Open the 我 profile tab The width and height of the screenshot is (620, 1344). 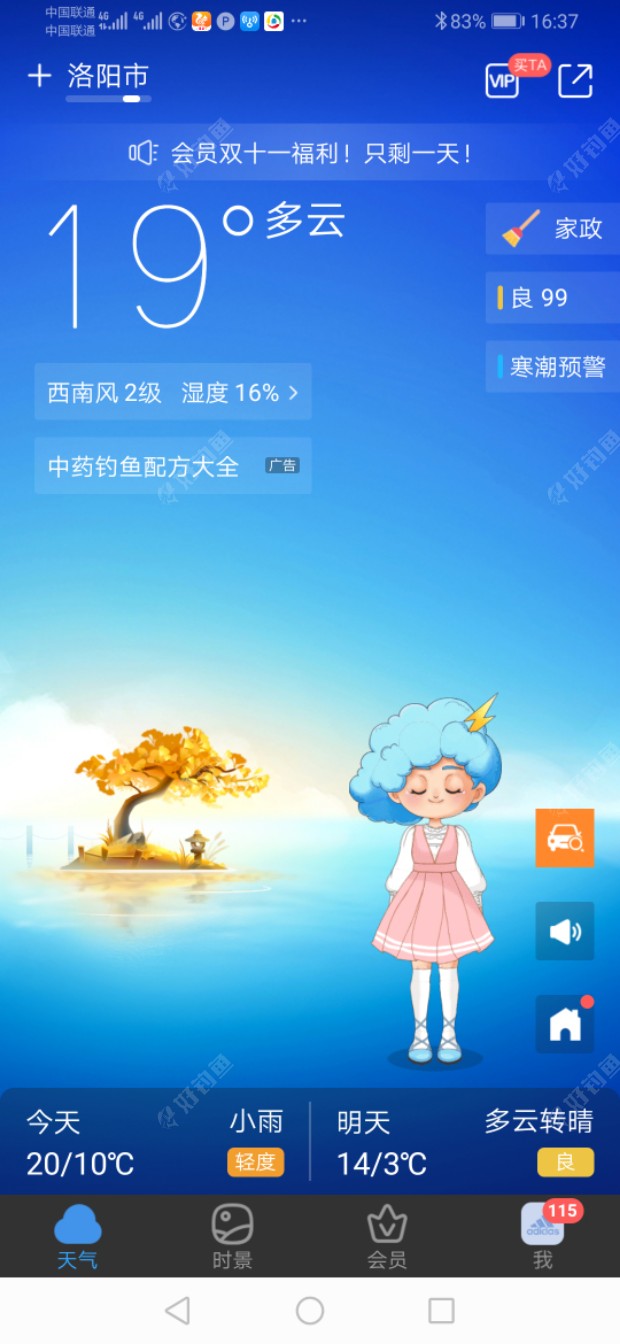coord(543,1236)
